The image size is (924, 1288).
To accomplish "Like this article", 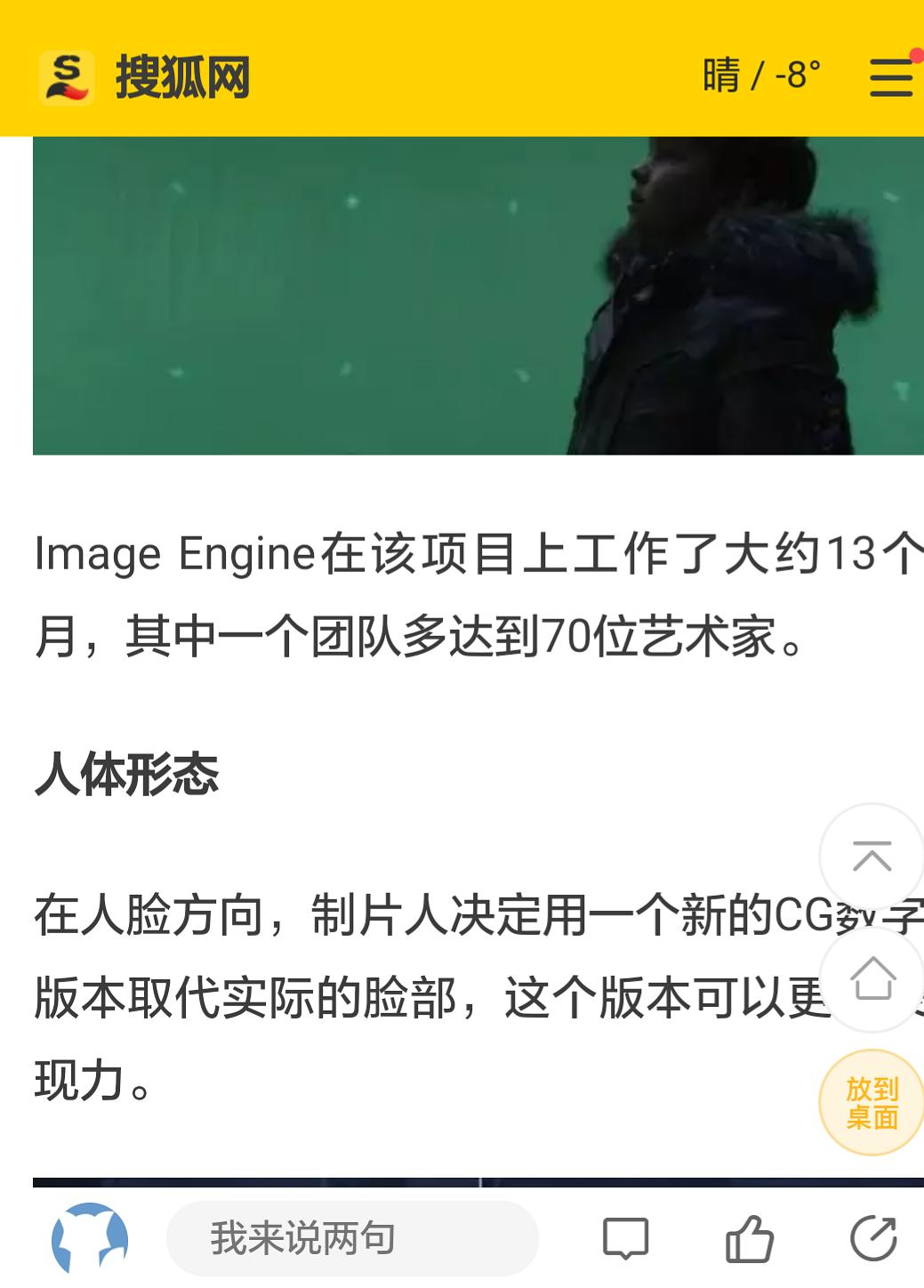I will pos(749,1238).
